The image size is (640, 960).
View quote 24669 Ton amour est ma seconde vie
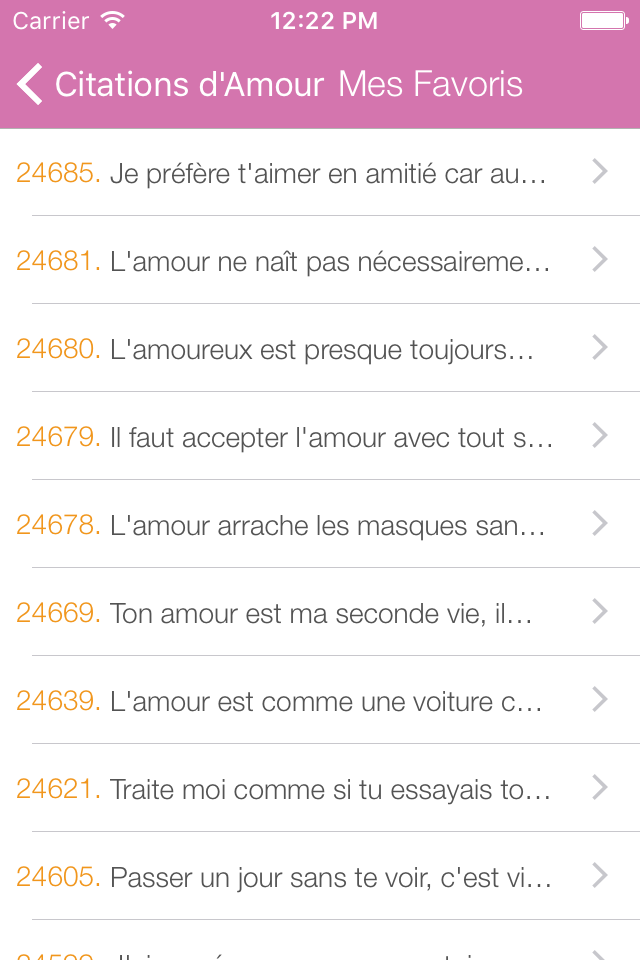320,613
